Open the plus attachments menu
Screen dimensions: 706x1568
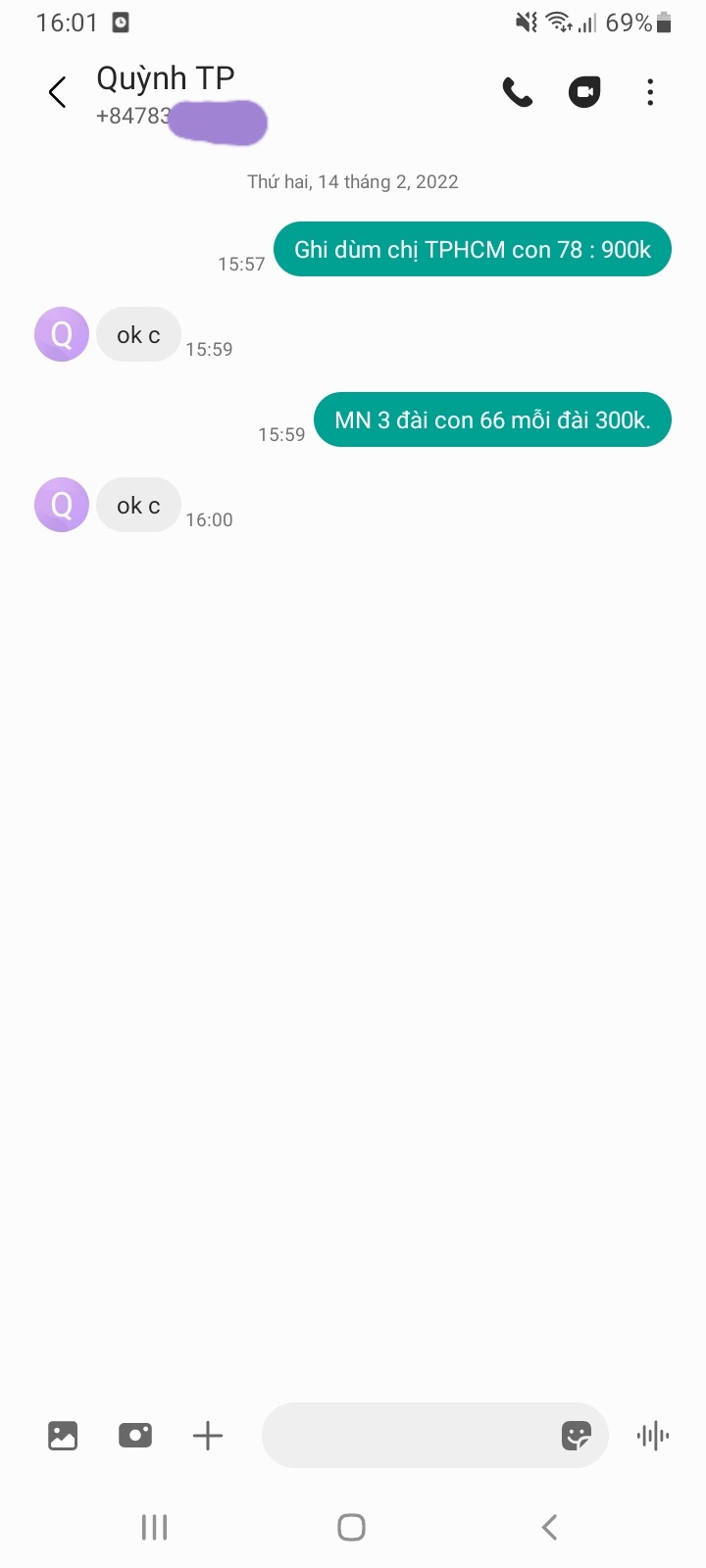coord(208,1437)
